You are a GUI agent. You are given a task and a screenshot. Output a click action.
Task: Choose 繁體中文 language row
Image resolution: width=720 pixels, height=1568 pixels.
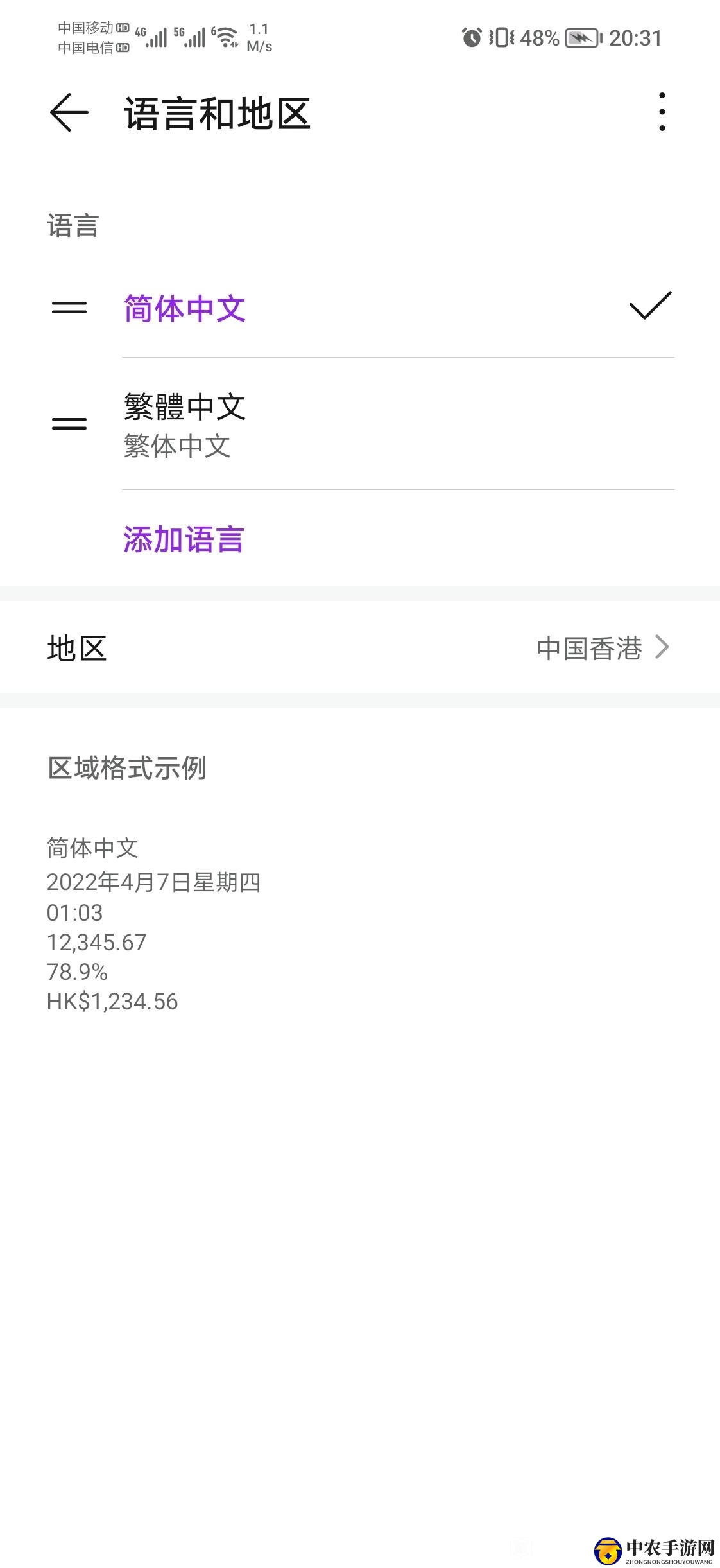tap(185, 424)
